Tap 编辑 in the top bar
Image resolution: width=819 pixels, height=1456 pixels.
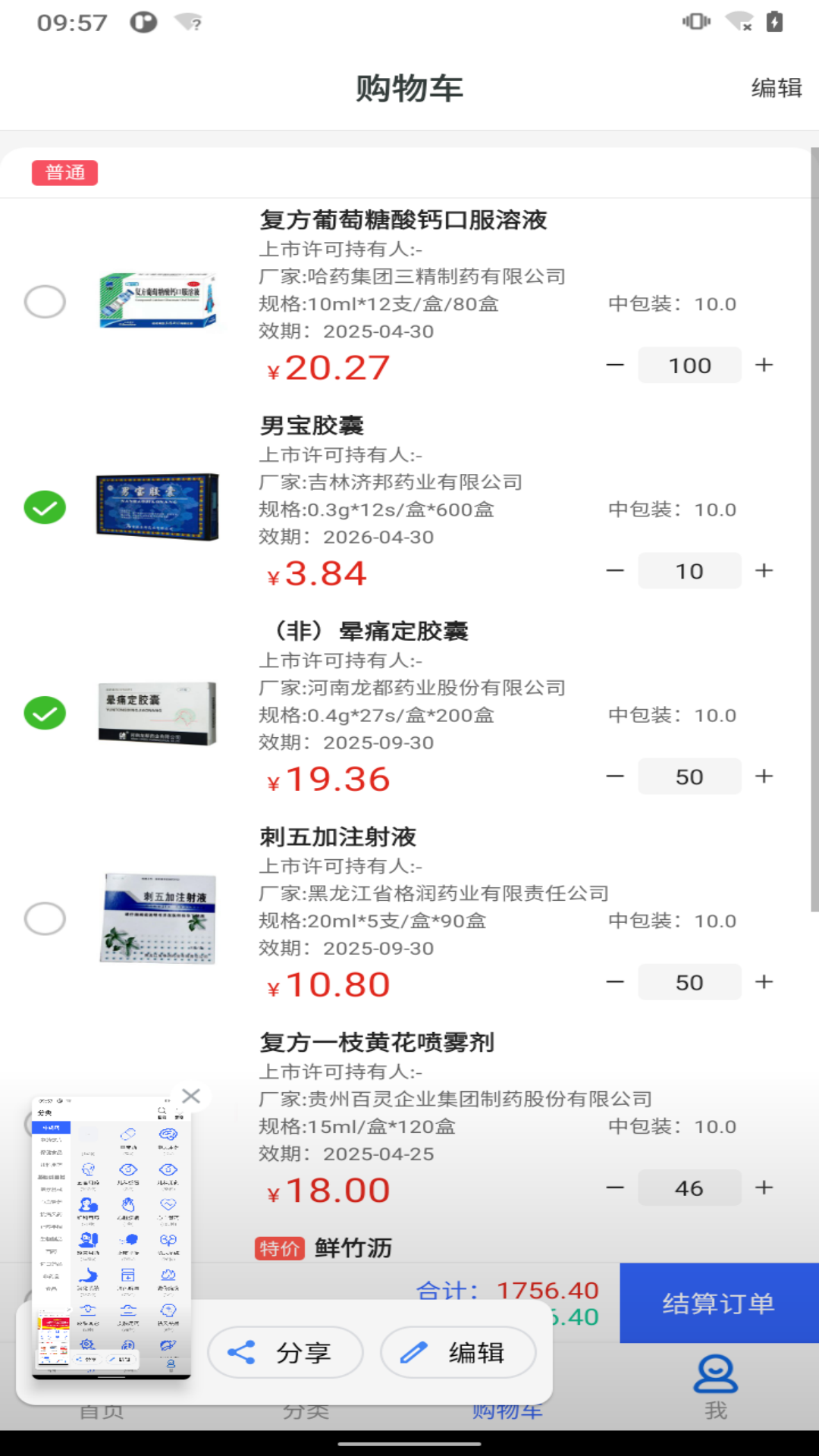click(776, 88)
